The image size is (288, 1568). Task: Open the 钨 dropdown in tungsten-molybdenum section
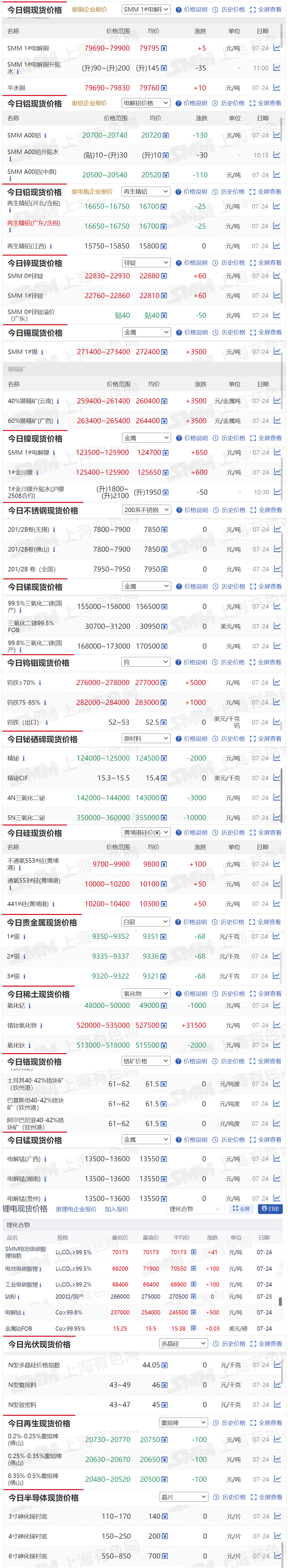[x=145, y=662]
